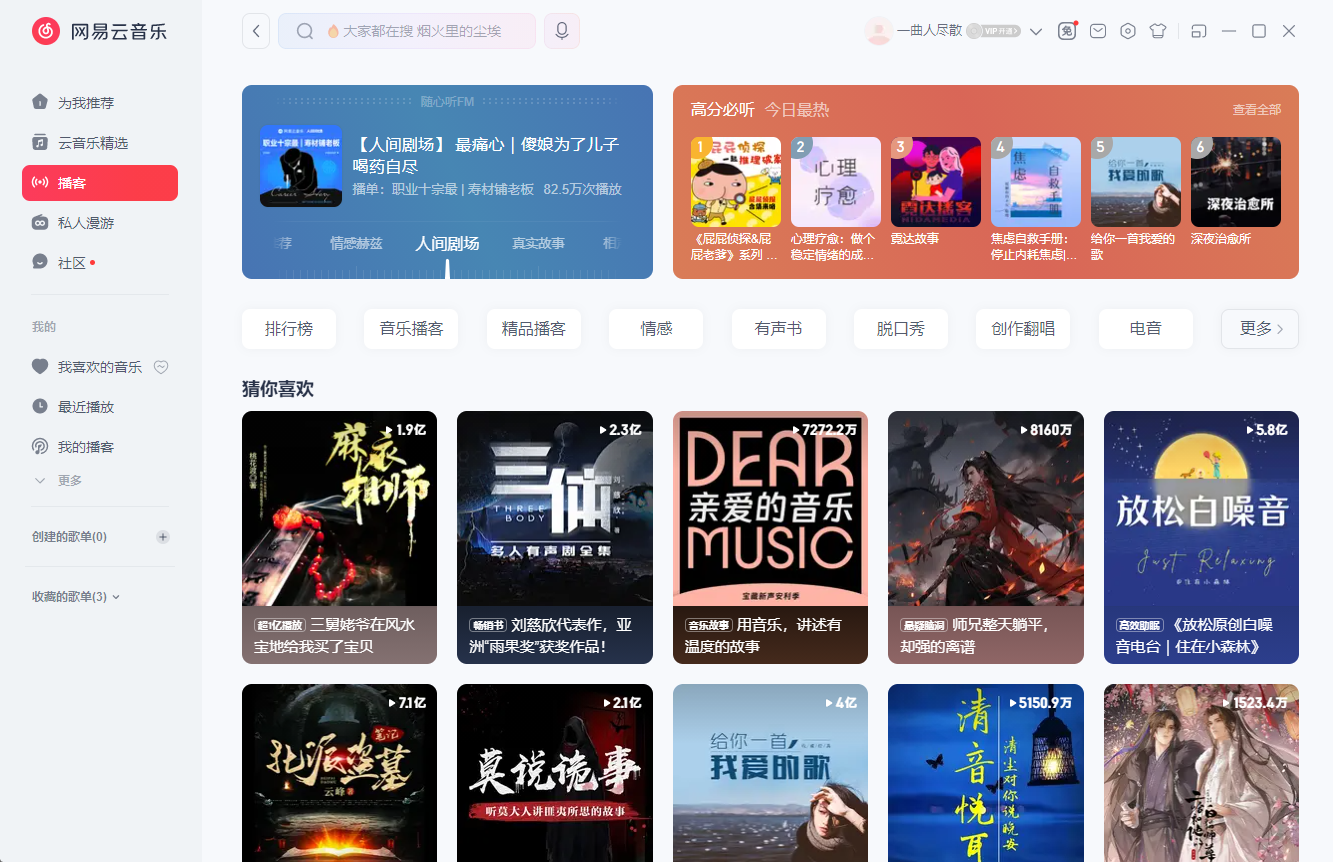Screen dimensions: 1333x862
Task: Start voice search with the microphone
Action: (562, 31)
